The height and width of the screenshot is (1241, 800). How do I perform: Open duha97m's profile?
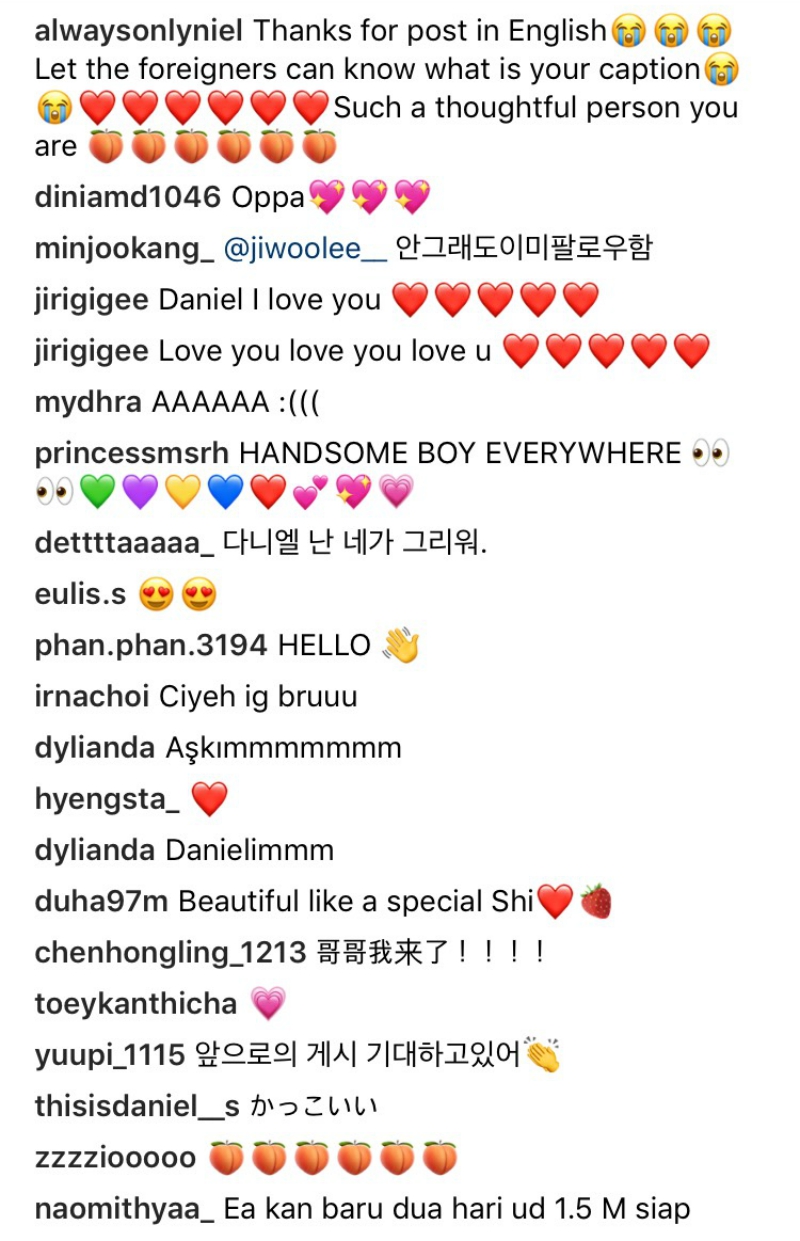101,901
